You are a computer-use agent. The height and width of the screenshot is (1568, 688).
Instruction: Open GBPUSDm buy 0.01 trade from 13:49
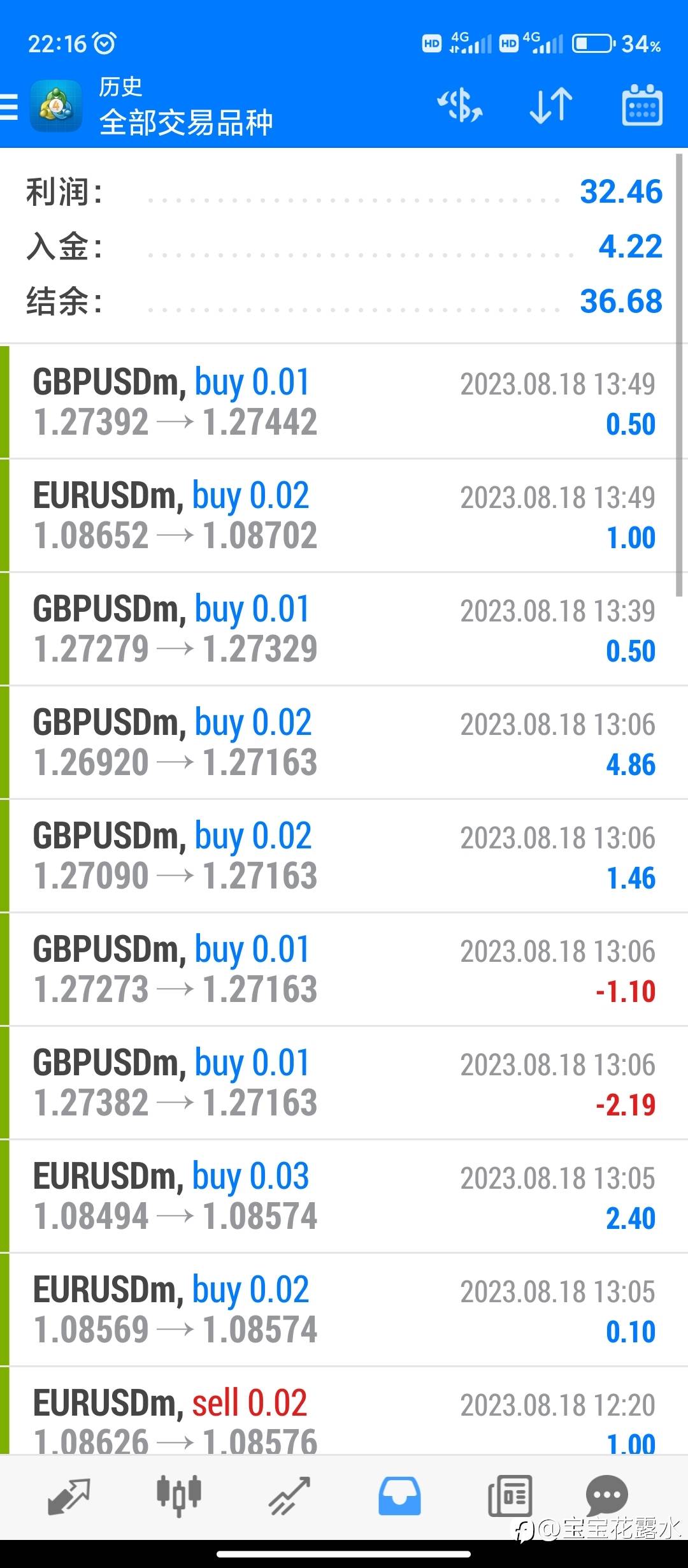[344, 402]
